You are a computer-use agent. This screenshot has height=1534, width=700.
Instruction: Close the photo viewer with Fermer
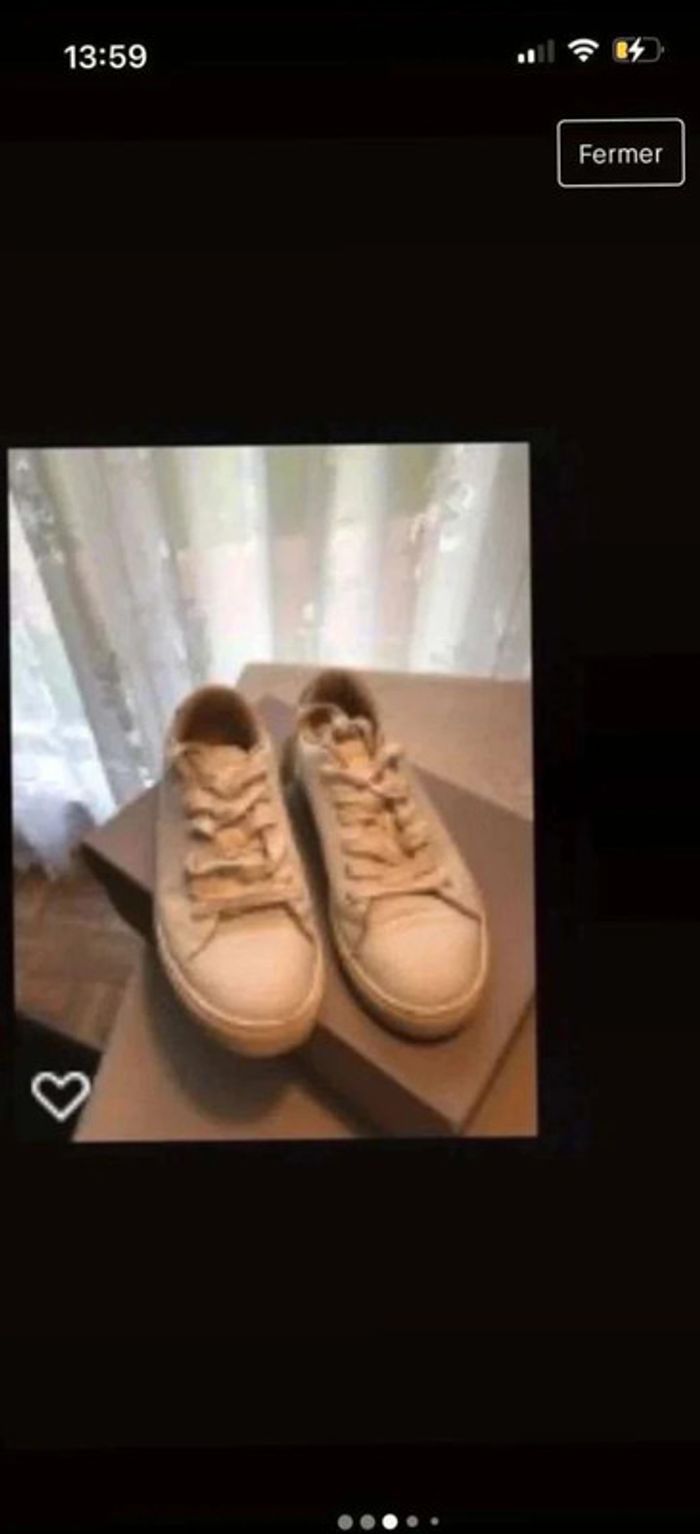coord(620,153)
